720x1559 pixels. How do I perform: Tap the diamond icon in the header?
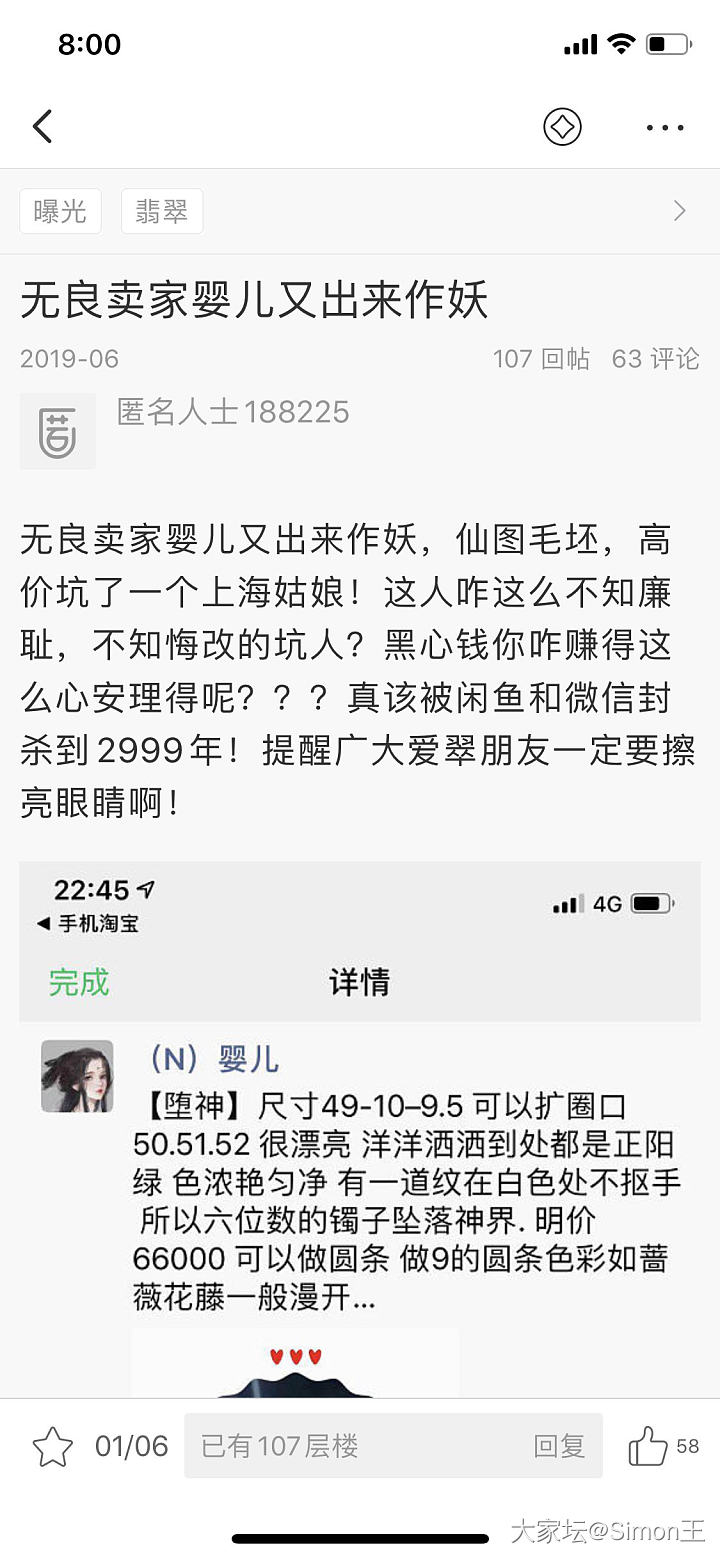562,127
